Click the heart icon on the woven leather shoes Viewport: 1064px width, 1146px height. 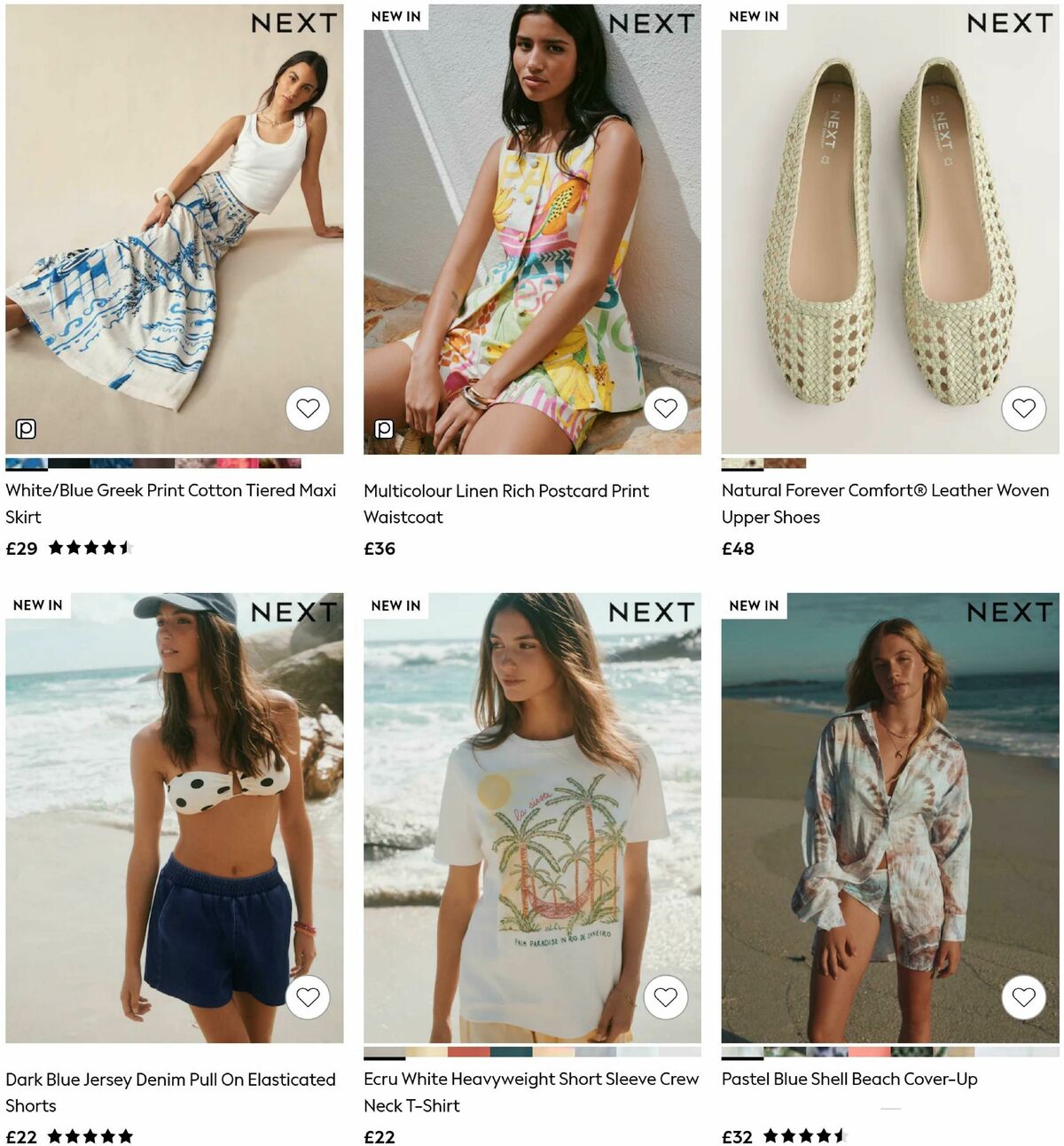pos(1026,408)
